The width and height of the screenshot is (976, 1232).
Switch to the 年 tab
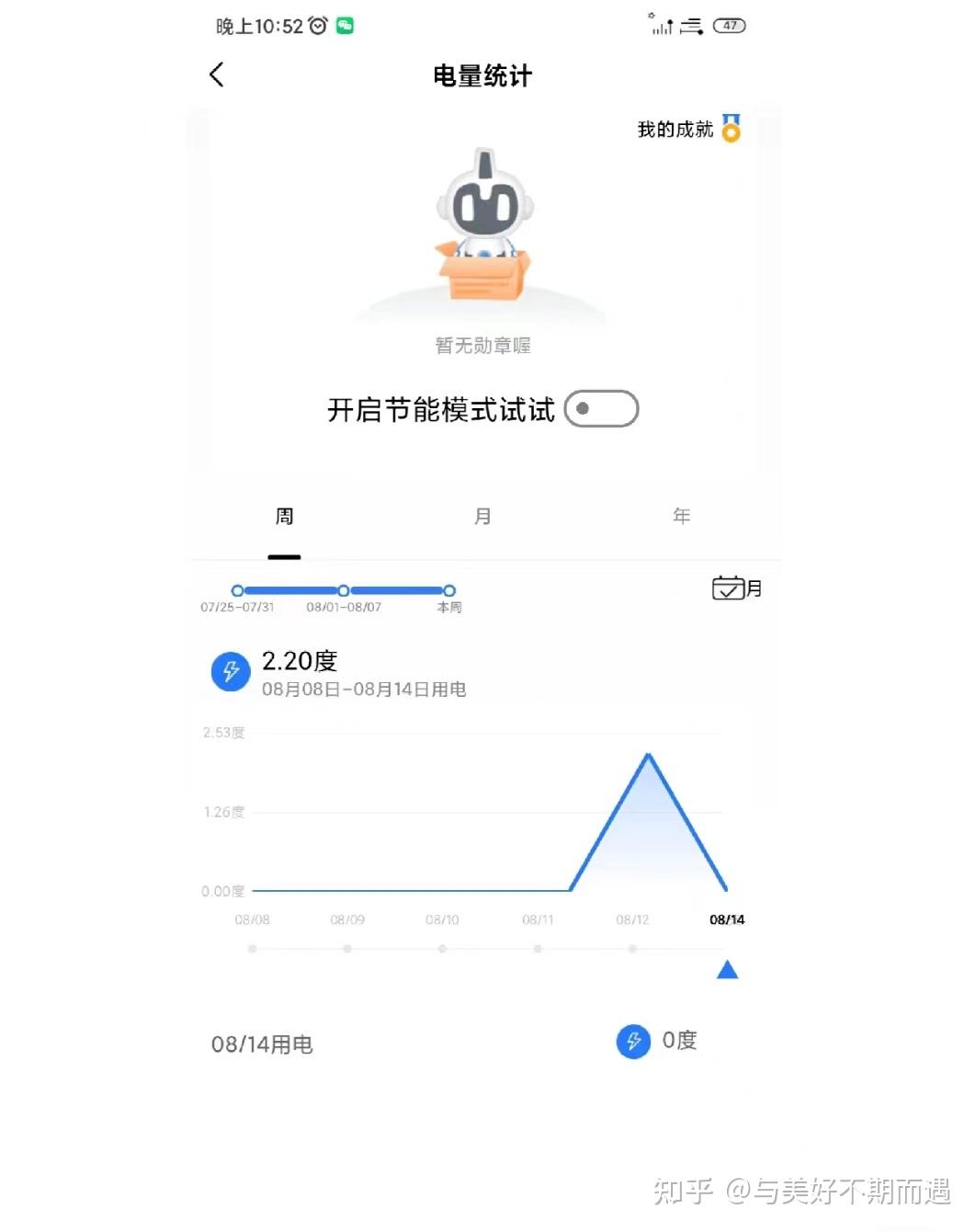(681, 517)
